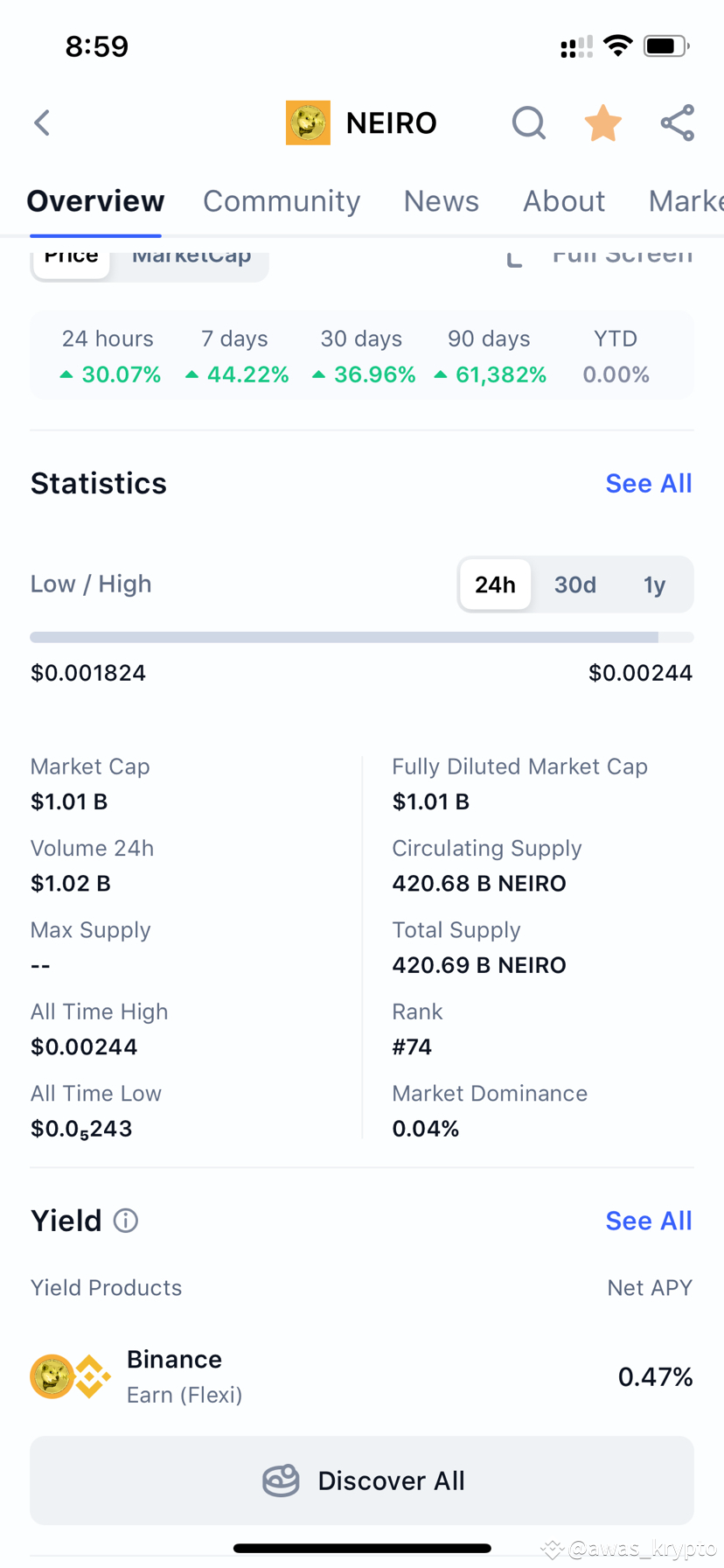Switch chart to MarketCap view

[191, 255]
